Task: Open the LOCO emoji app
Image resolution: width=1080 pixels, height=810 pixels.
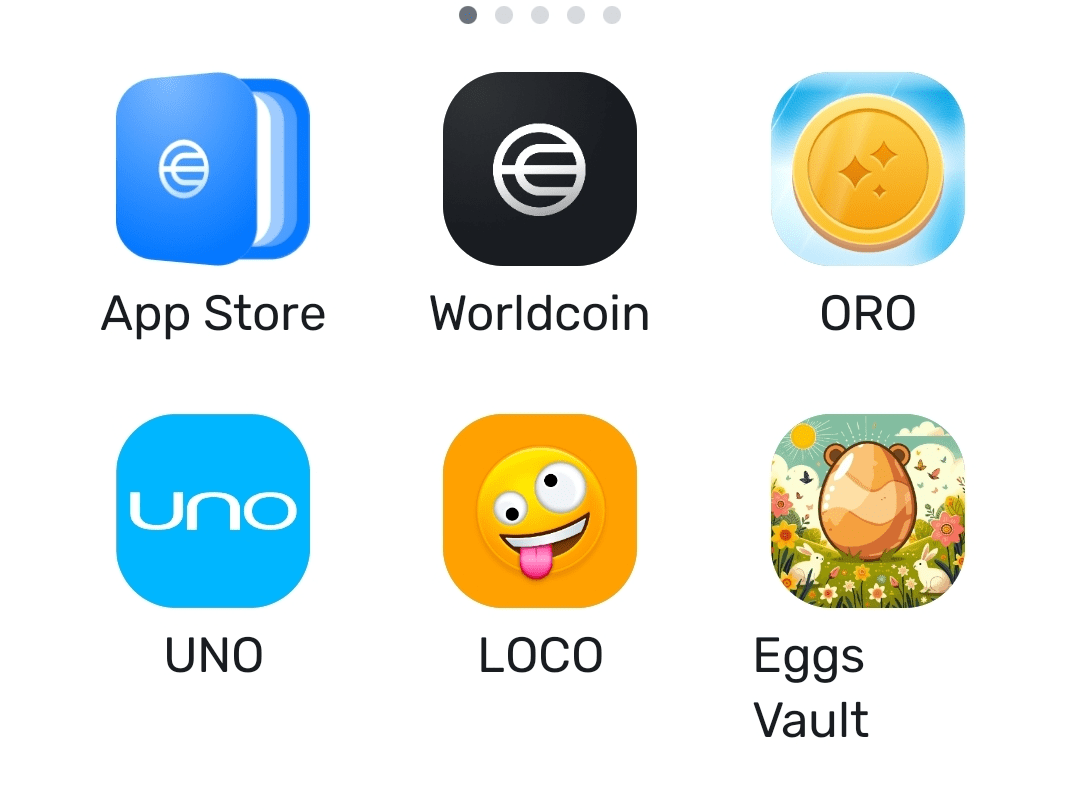Action: coord(540,511)
